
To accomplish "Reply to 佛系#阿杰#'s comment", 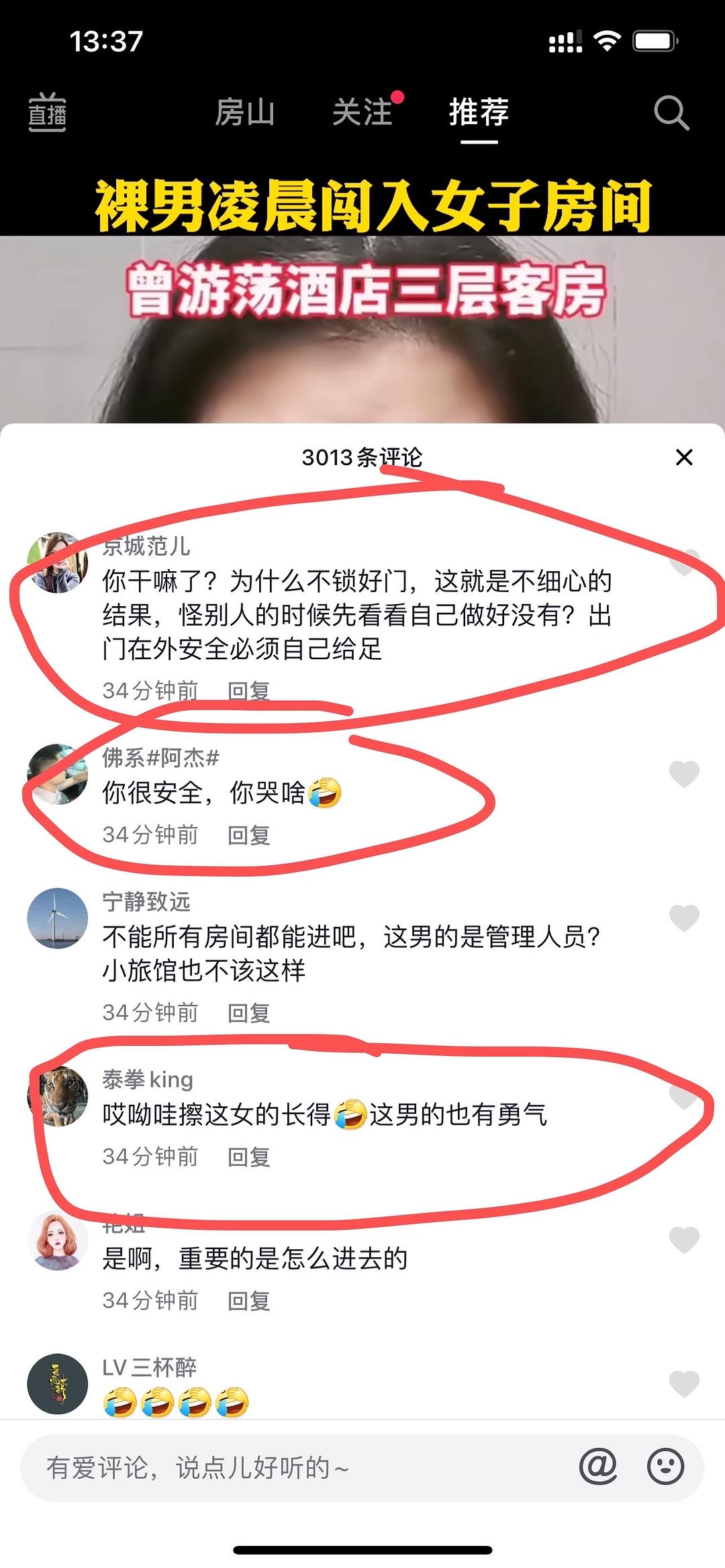I will pos(249,835).
